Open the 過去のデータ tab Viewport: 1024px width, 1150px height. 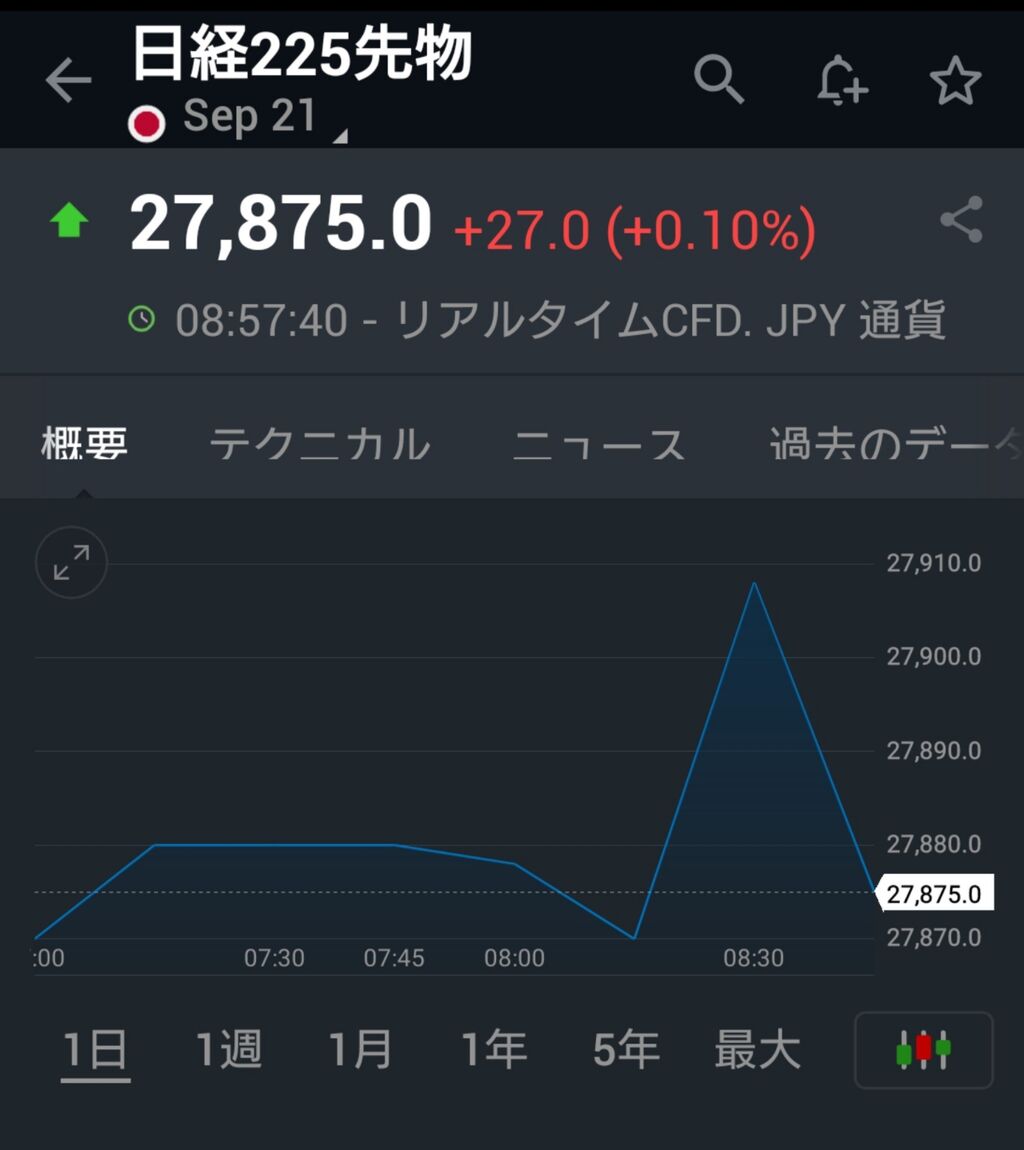click(896, 444)
